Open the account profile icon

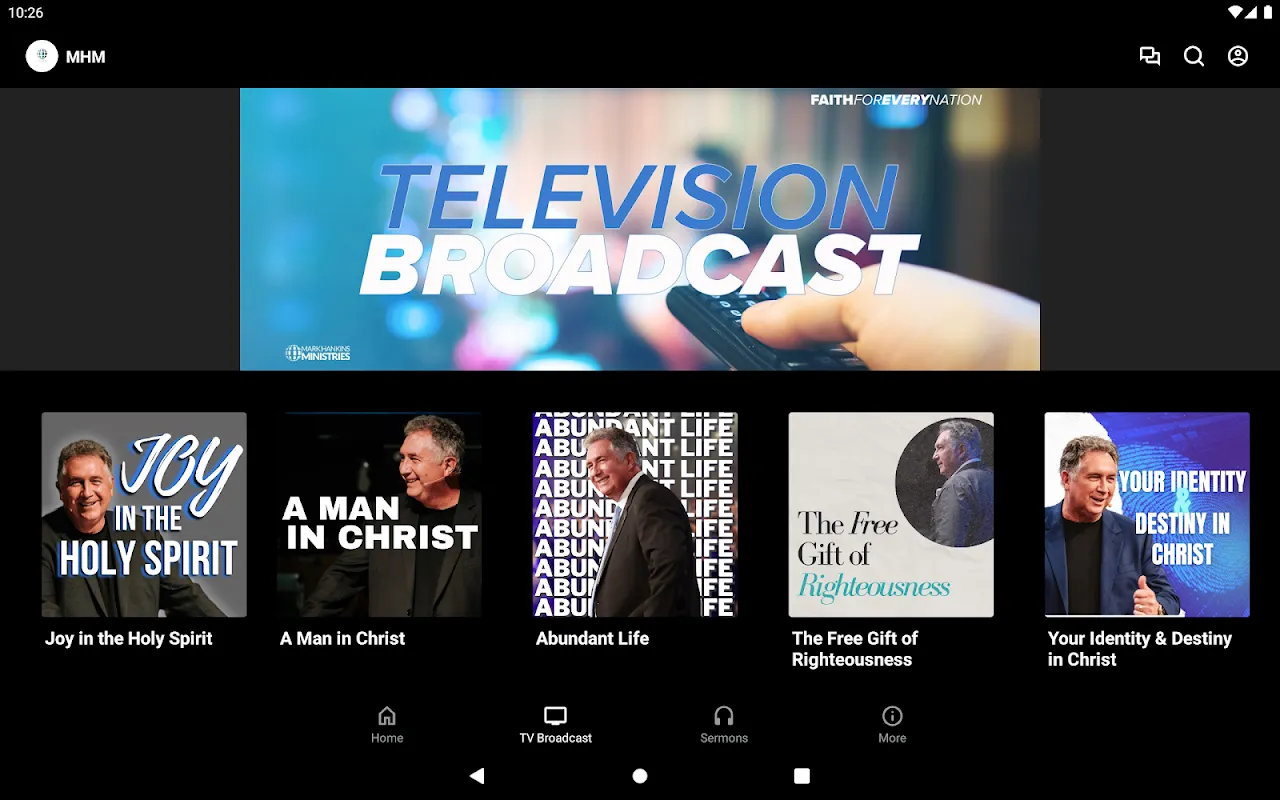point(1238,57)
